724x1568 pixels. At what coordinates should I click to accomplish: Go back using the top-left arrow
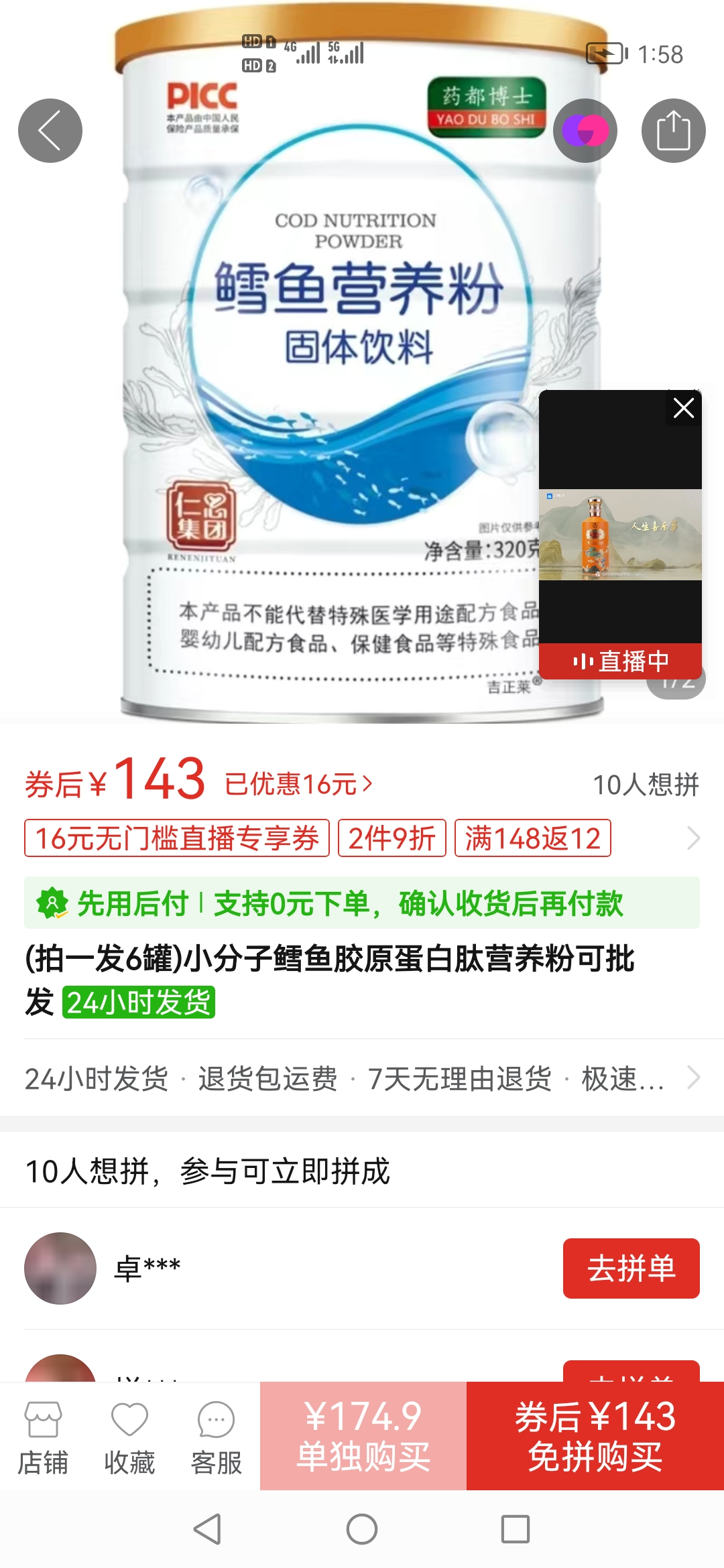[50, 131]
